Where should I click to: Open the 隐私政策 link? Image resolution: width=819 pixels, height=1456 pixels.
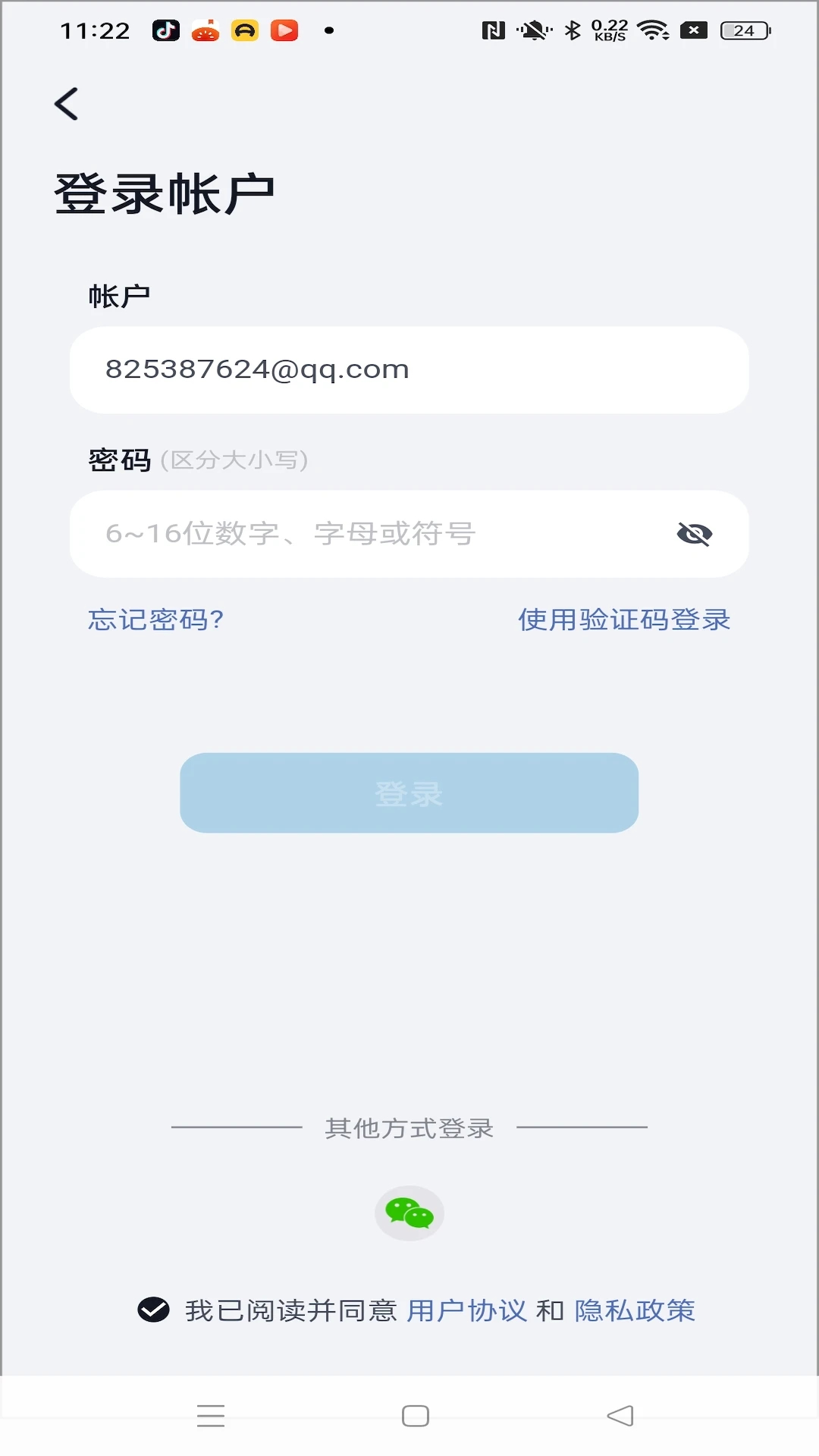635,1310
